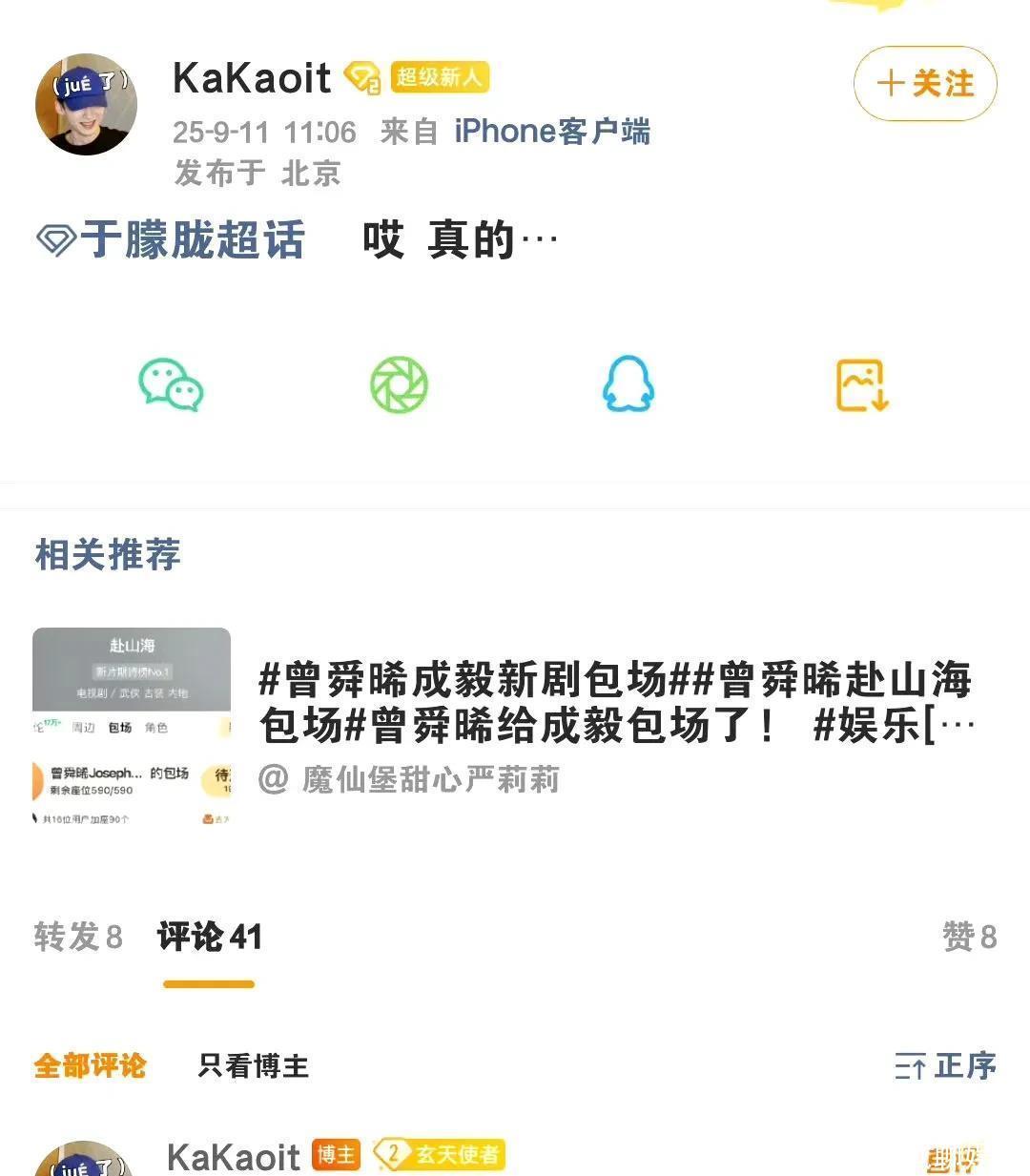Open the 于朦胧超话 super topic link
Screen dimensions: 1030x1176
pyautogui.click(x=172, y=239)
